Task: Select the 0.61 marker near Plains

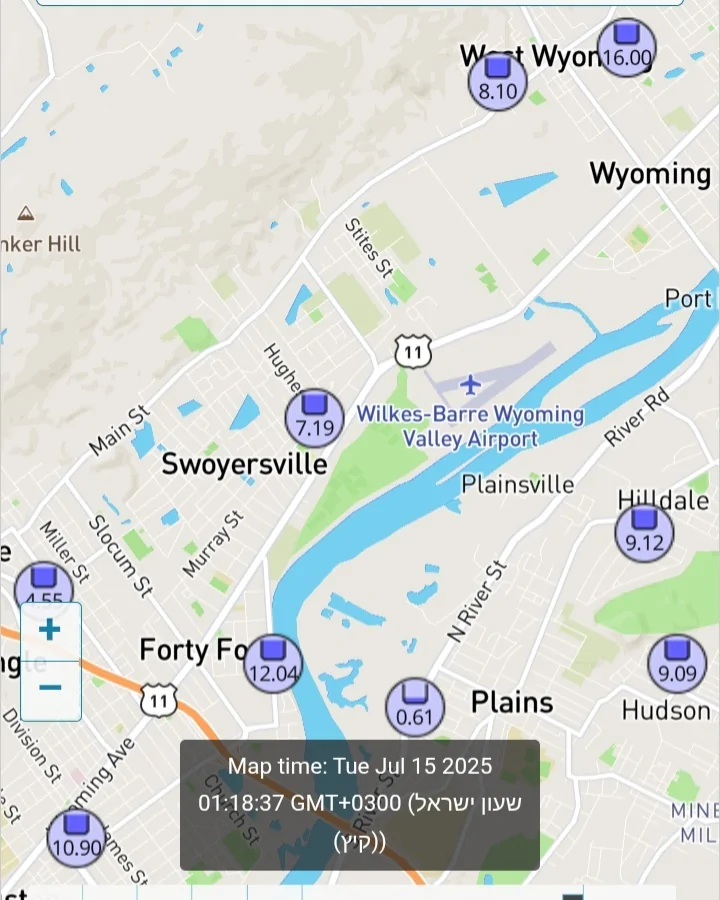Action: point(415,705)
